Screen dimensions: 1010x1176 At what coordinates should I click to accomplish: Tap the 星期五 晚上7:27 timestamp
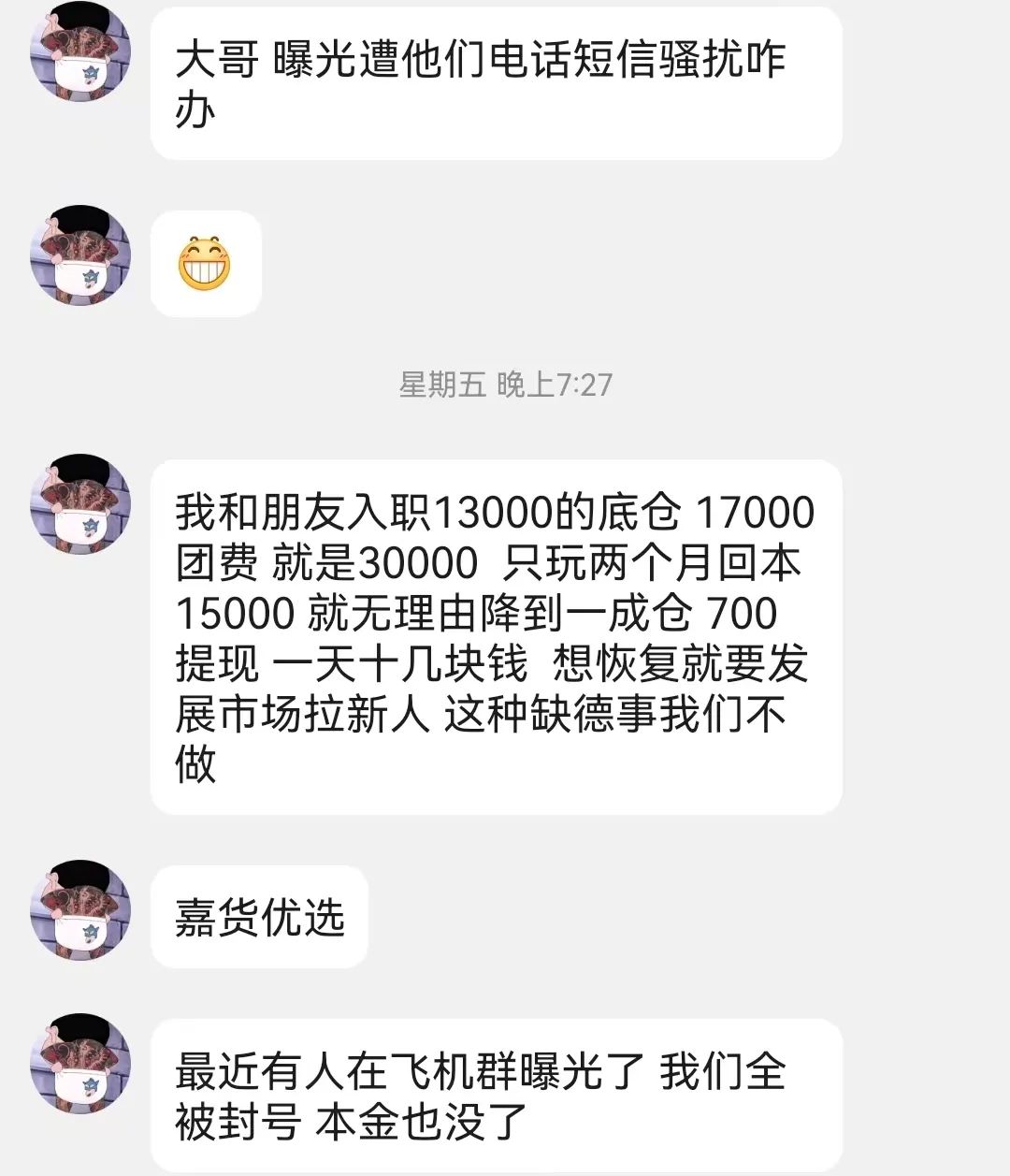pos(505,384)
